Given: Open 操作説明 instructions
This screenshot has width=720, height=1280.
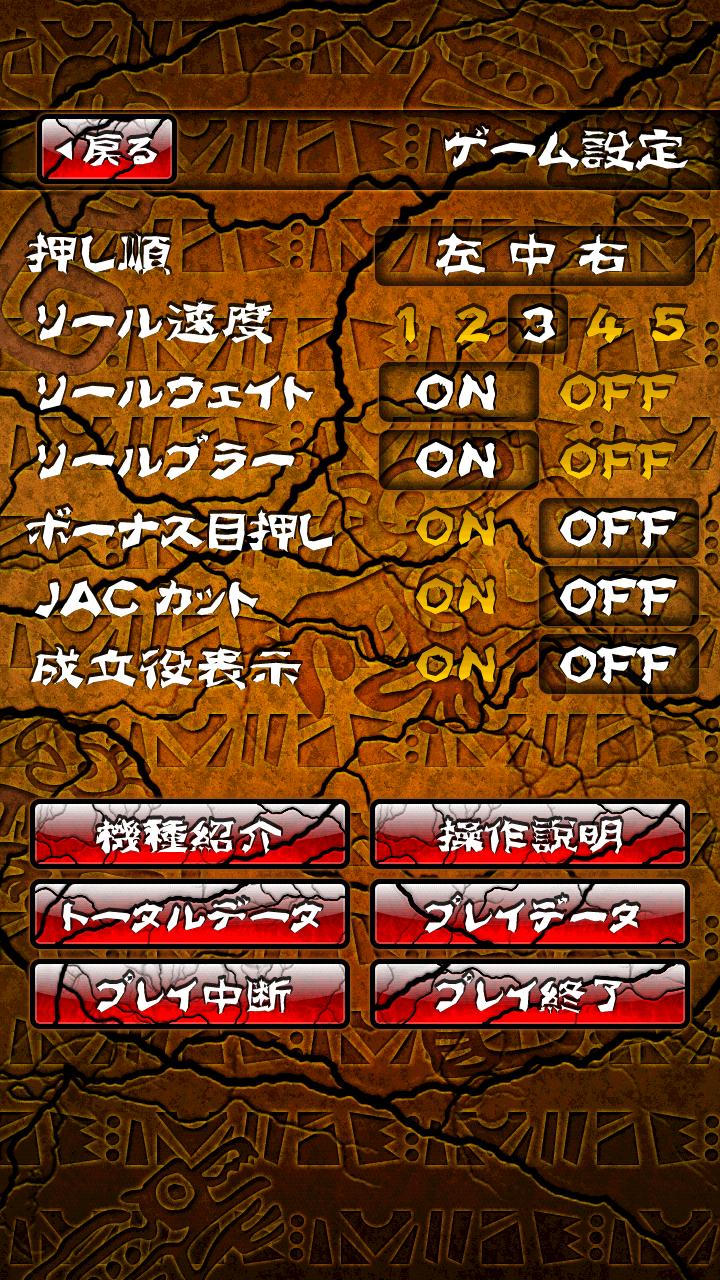Looking at the screenshot, I should coord(530,834).
